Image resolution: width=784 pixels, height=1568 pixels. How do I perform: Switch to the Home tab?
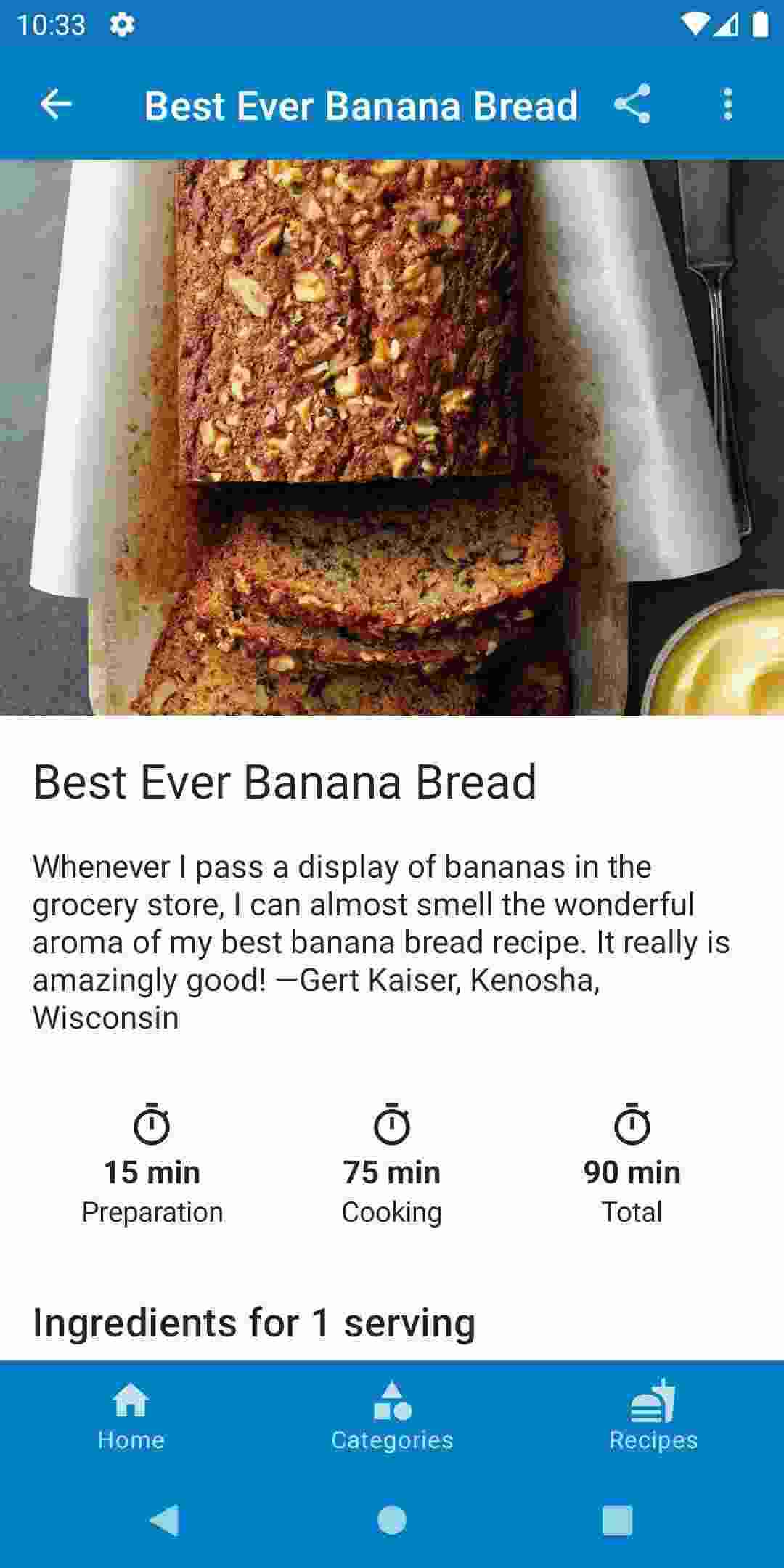[131, 1416]
